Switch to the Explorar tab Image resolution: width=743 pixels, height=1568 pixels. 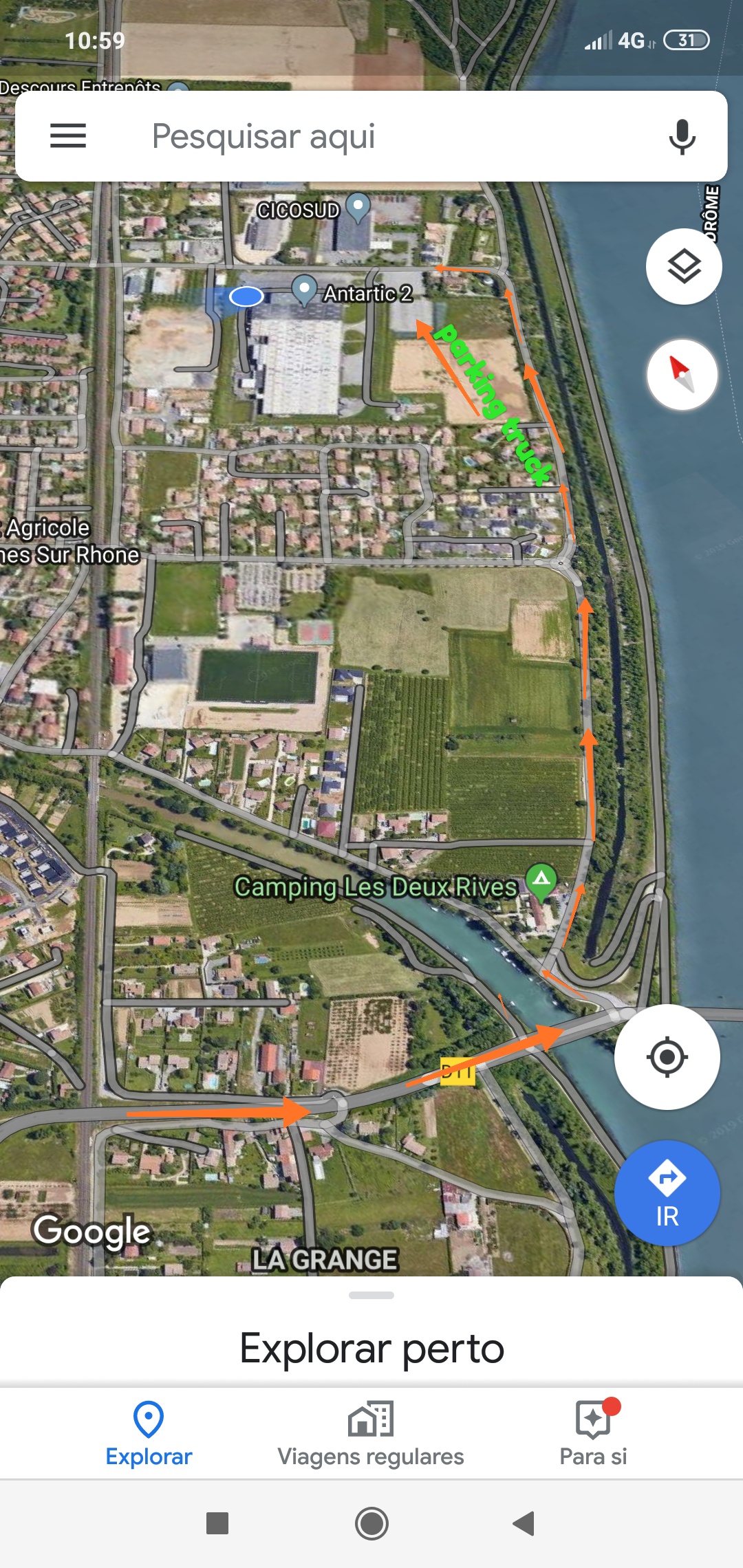coord(149,1433)
